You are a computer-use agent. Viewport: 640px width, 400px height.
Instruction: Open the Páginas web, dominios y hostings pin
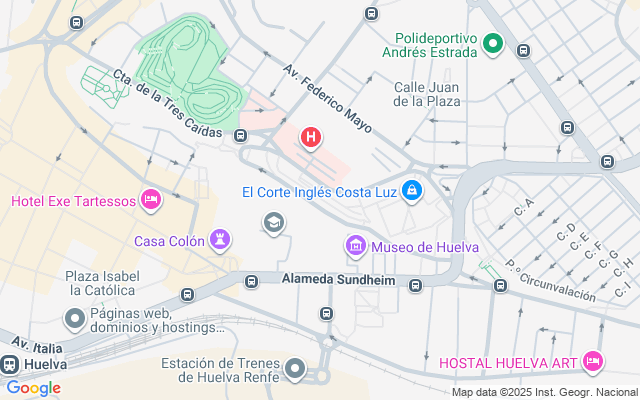tap(75, 320)
